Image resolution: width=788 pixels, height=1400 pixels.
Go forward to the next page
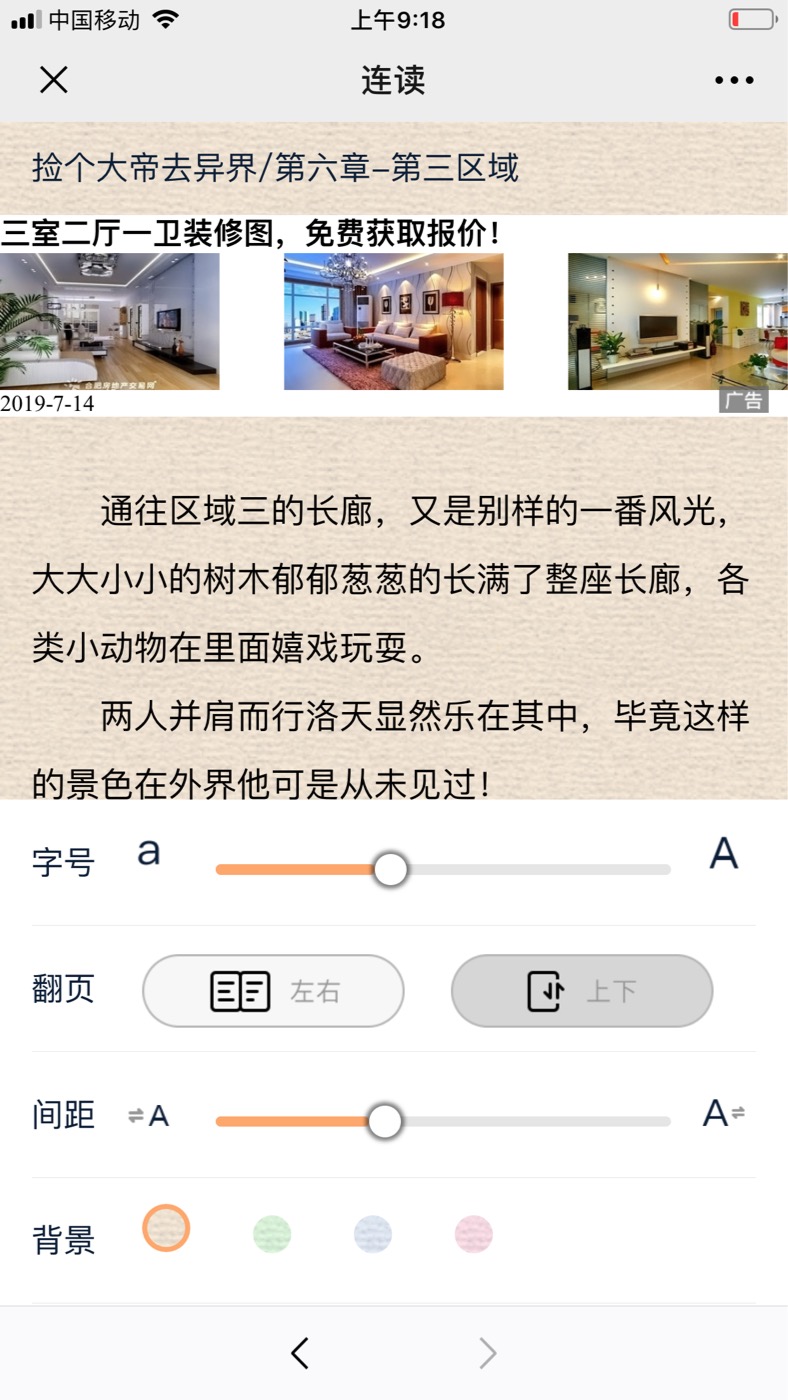(x=487, y=1353)
